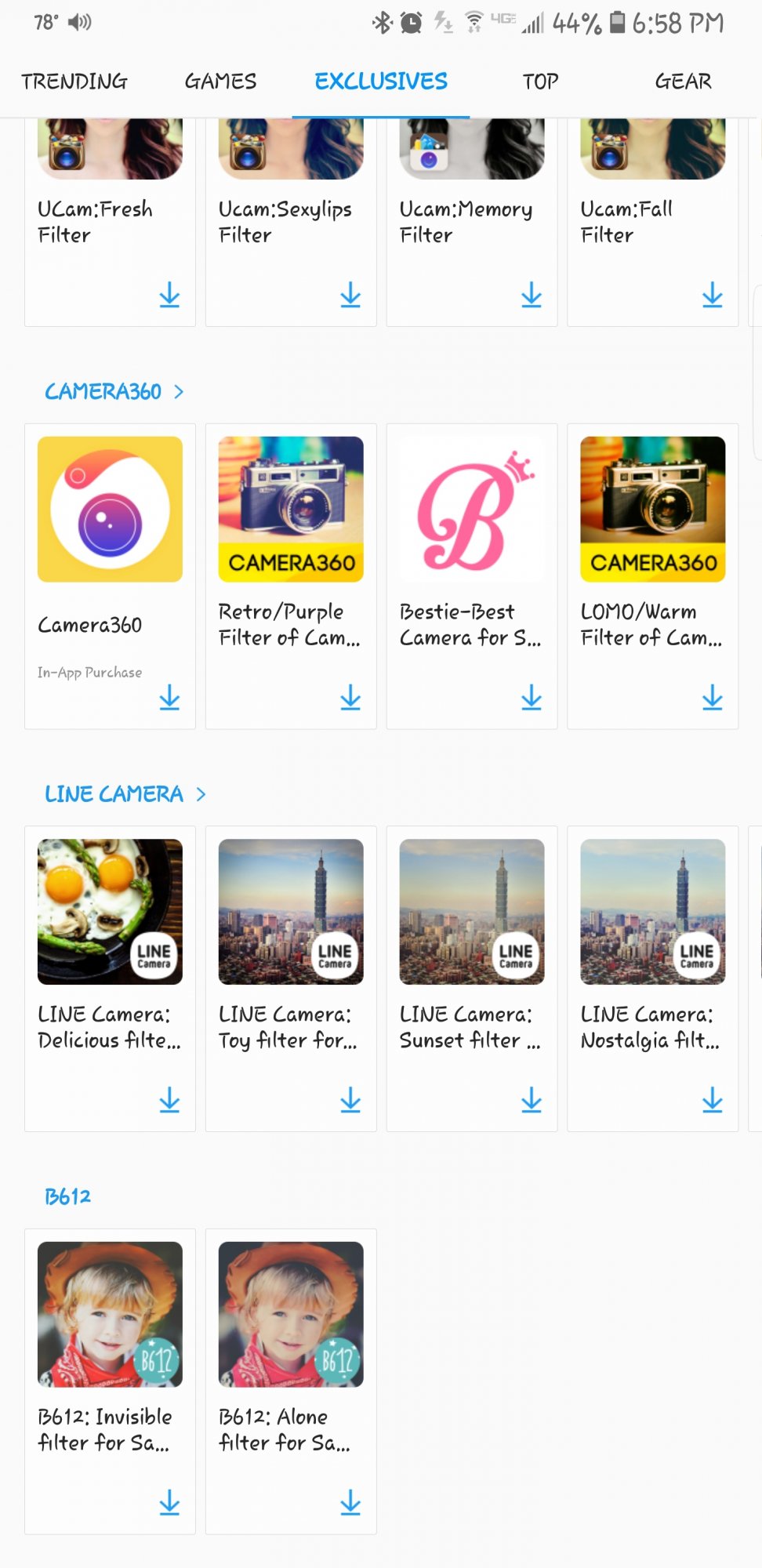Image resolution: width=762 pixels, height=1568 pixels.
Task: Download UCam:Fresh Filter
Action: tap(169, 295)
